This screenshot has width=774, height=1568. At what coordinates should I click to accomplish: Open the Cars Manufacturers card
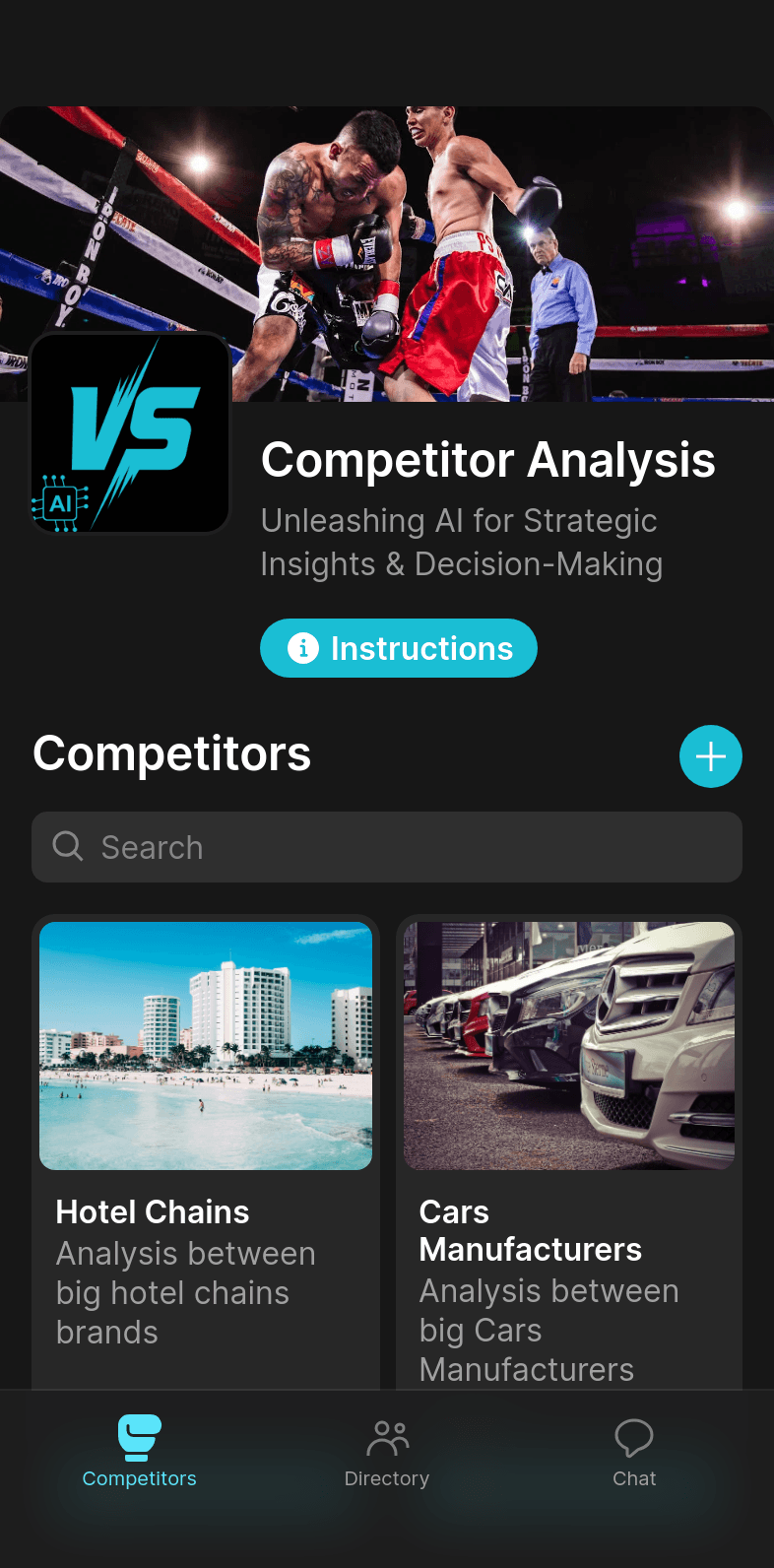pyautogui.click(x=569, y=1152)
